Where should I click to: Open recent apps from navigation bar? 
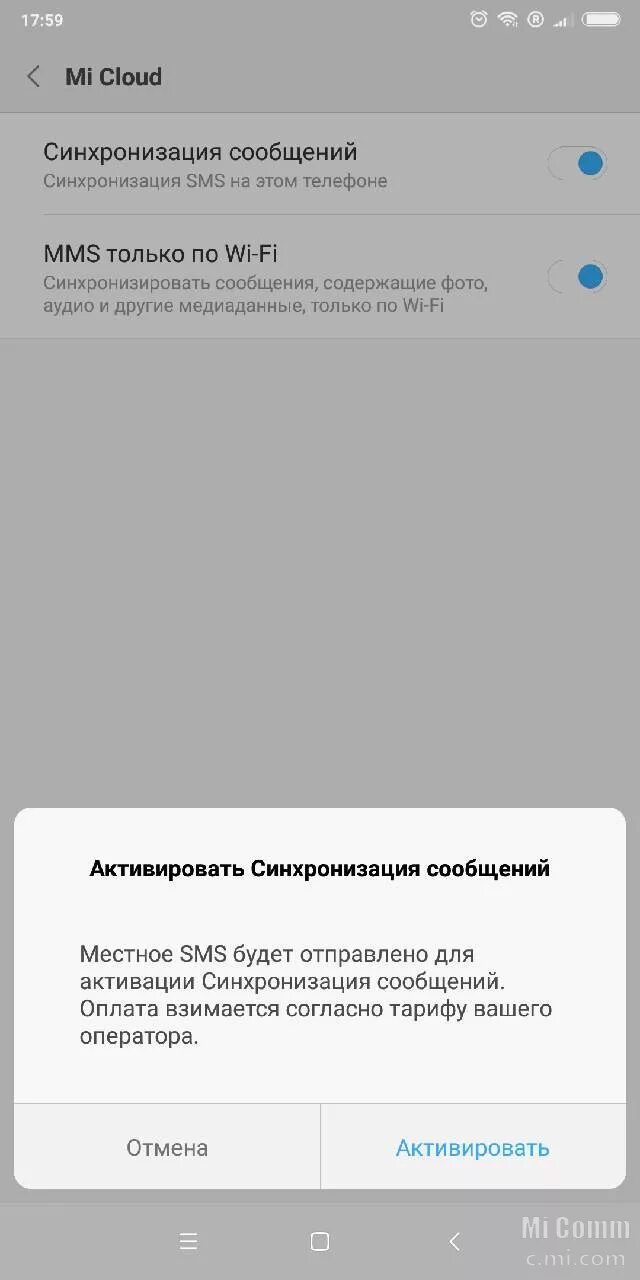[188, 1241]
